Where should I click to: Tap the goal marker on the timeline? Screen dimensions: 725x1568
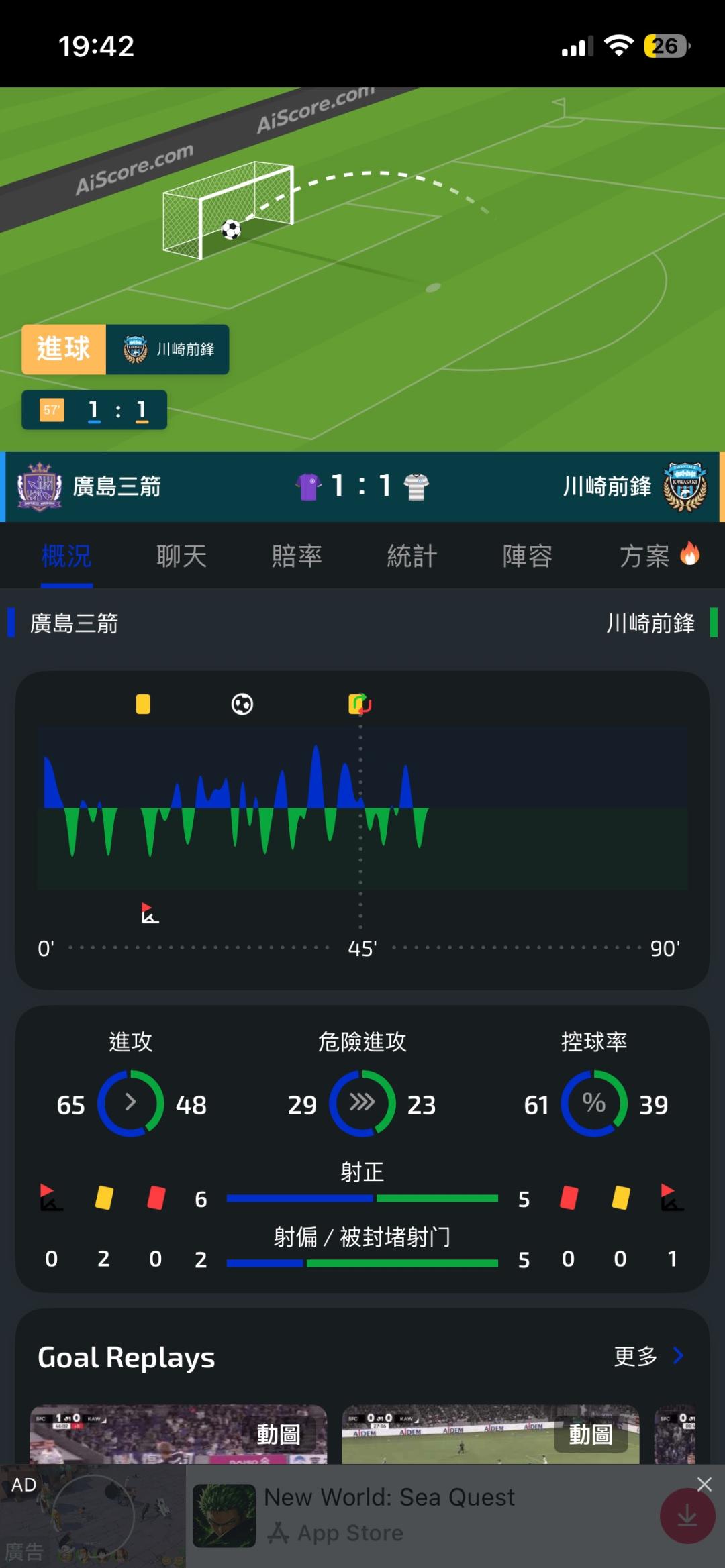point(242,704)
